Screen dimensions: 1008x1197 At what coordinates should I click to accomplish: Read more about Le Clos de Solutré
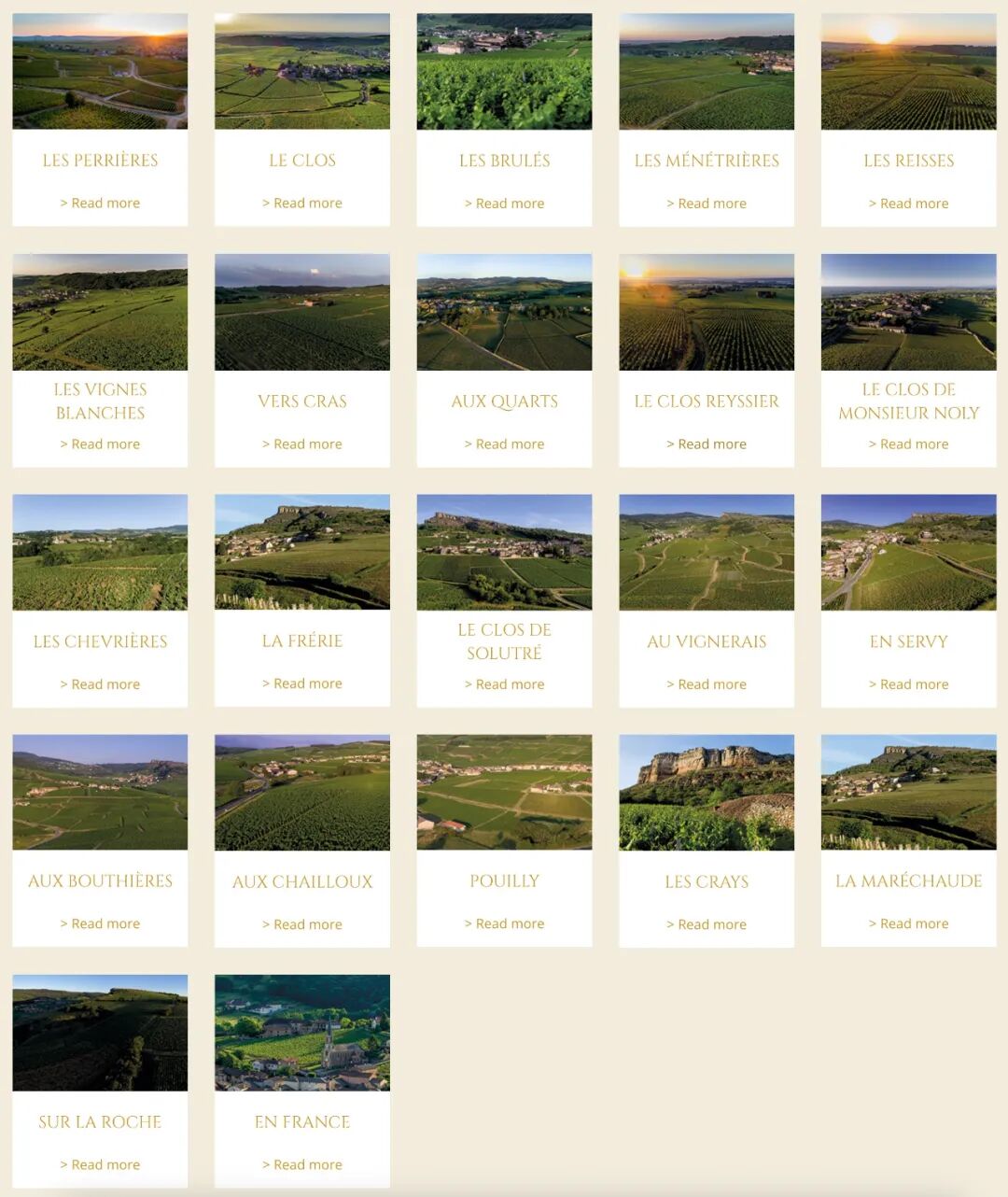[x=504, y=683]
